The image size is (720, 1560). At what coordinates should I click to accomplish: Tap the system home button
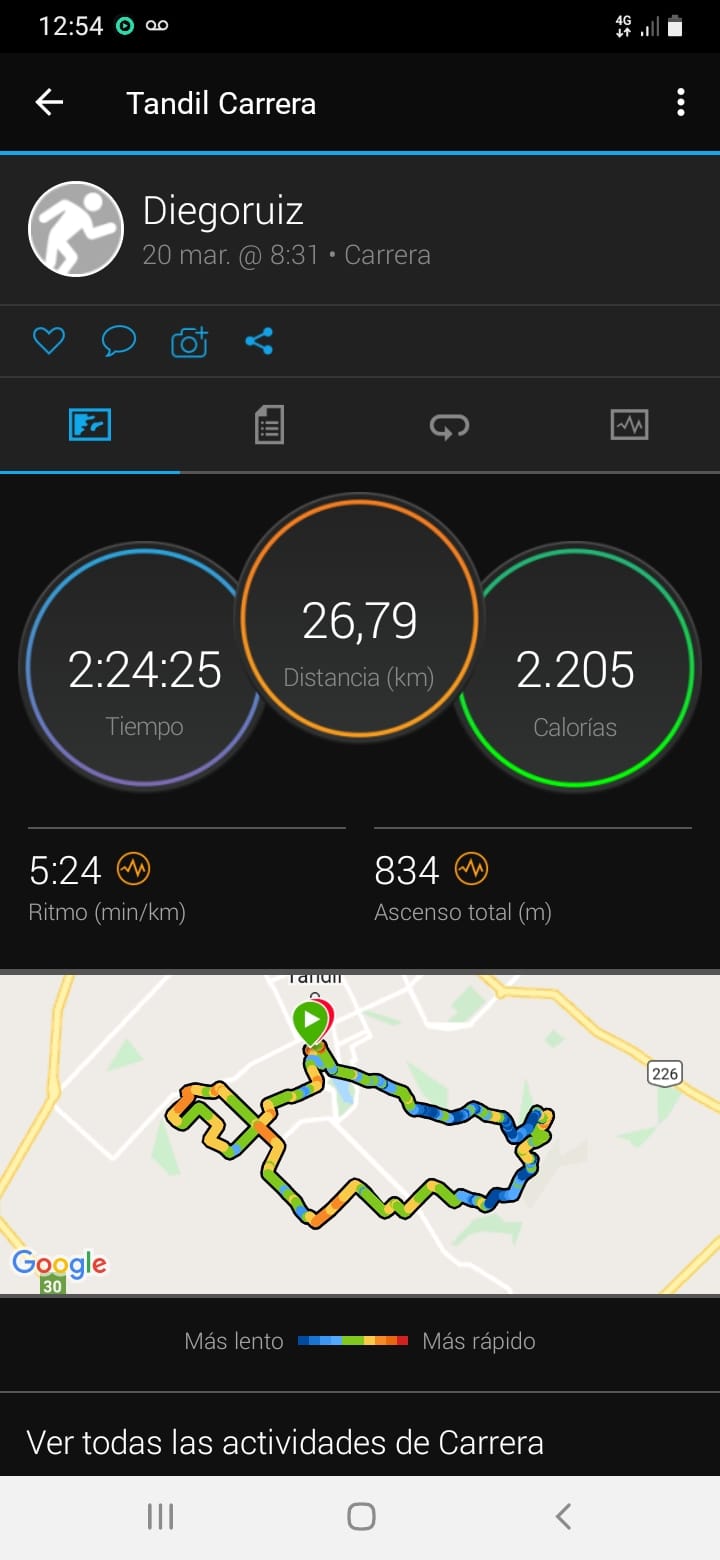(x=361, y=1516)
